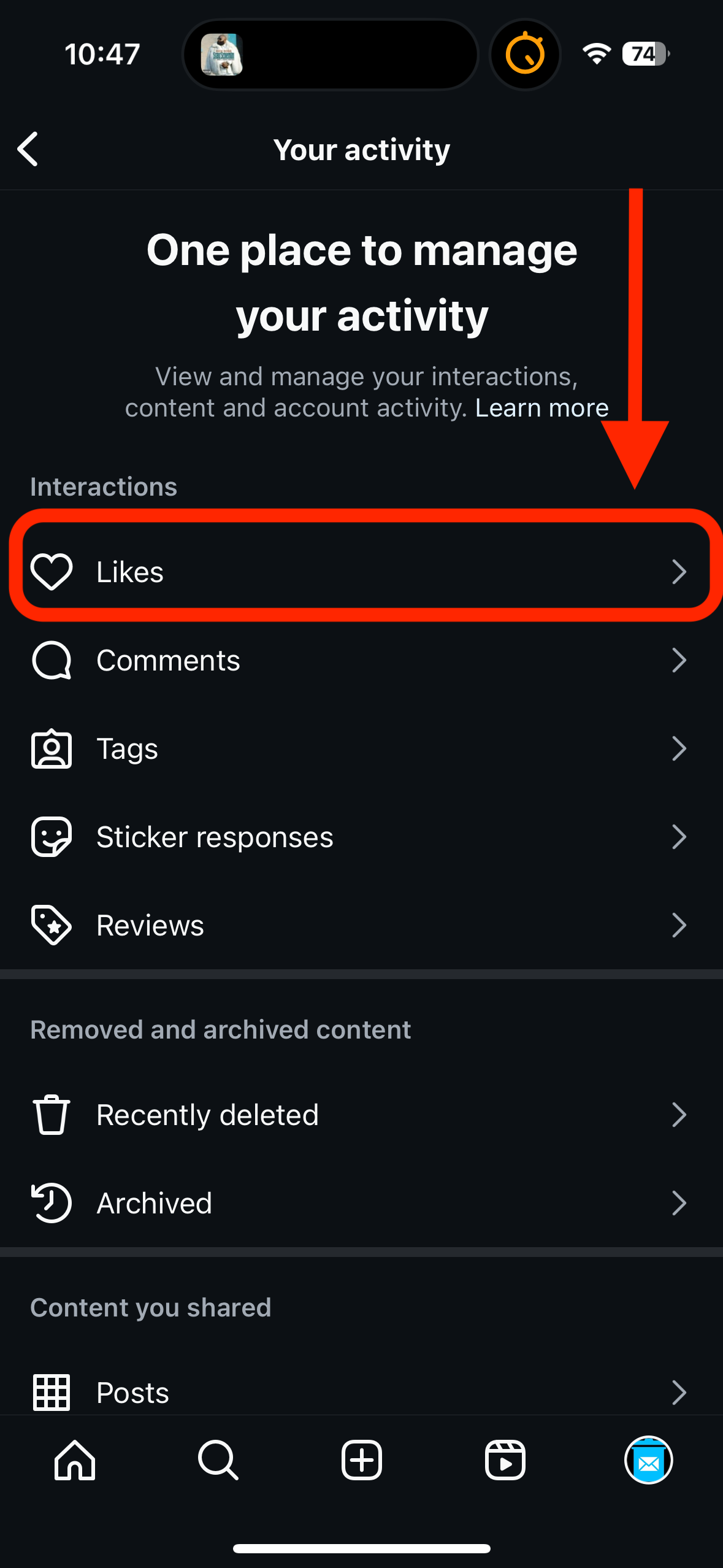Viewport: 723px width, 1568px height.
Task: Open Sticker responses
Action: click(x=361, y=837)
